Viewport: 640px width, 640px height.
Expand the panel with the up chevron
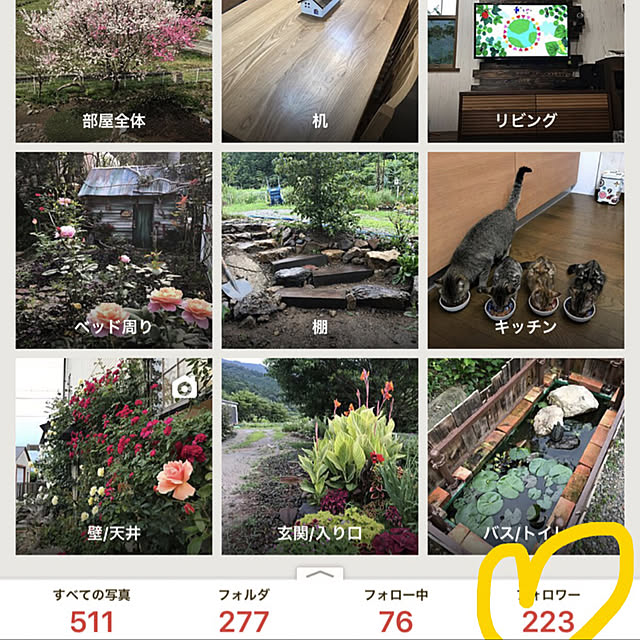click(x=320, y=576)
